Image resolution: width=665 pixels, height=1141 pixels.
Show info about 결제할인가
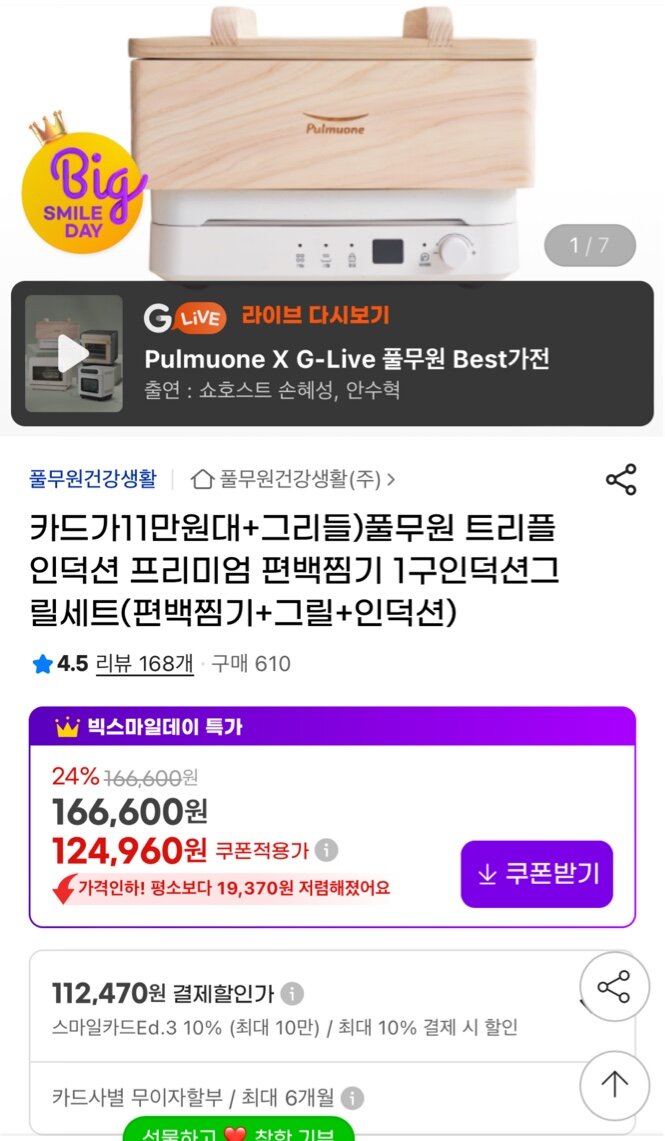click(292, 993)
